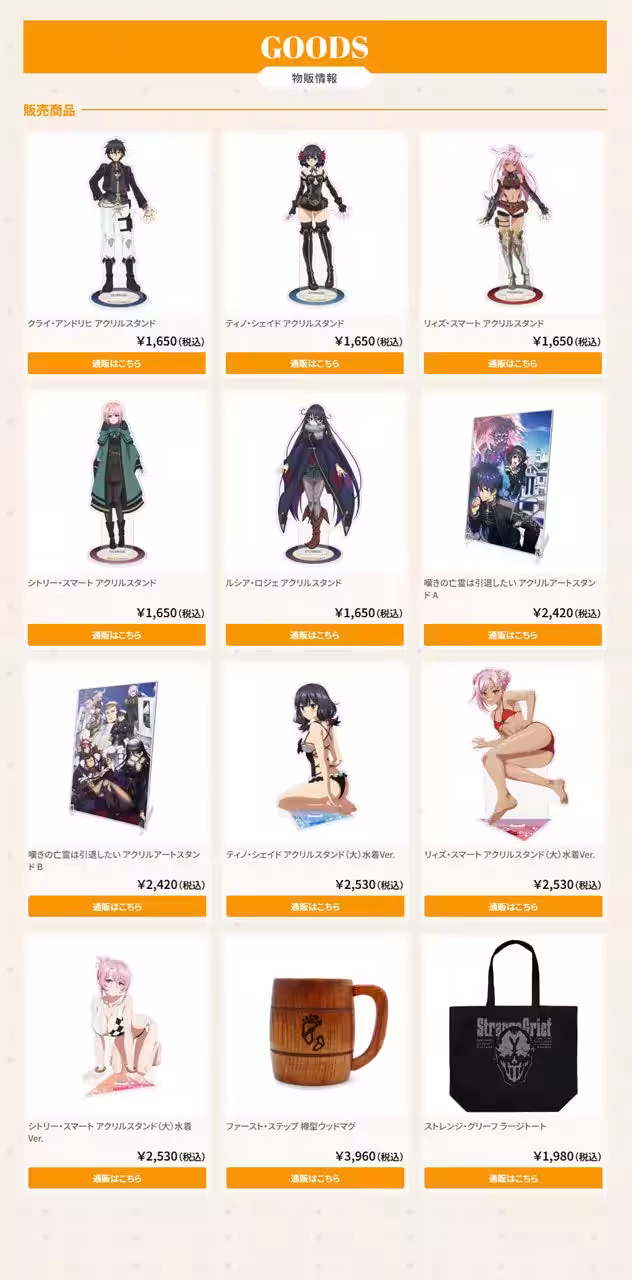This screenshot has height=1280, width=632.
Task: Open 通販はこちら for アクリルアートスタンドB
Action: coord(117,907)
